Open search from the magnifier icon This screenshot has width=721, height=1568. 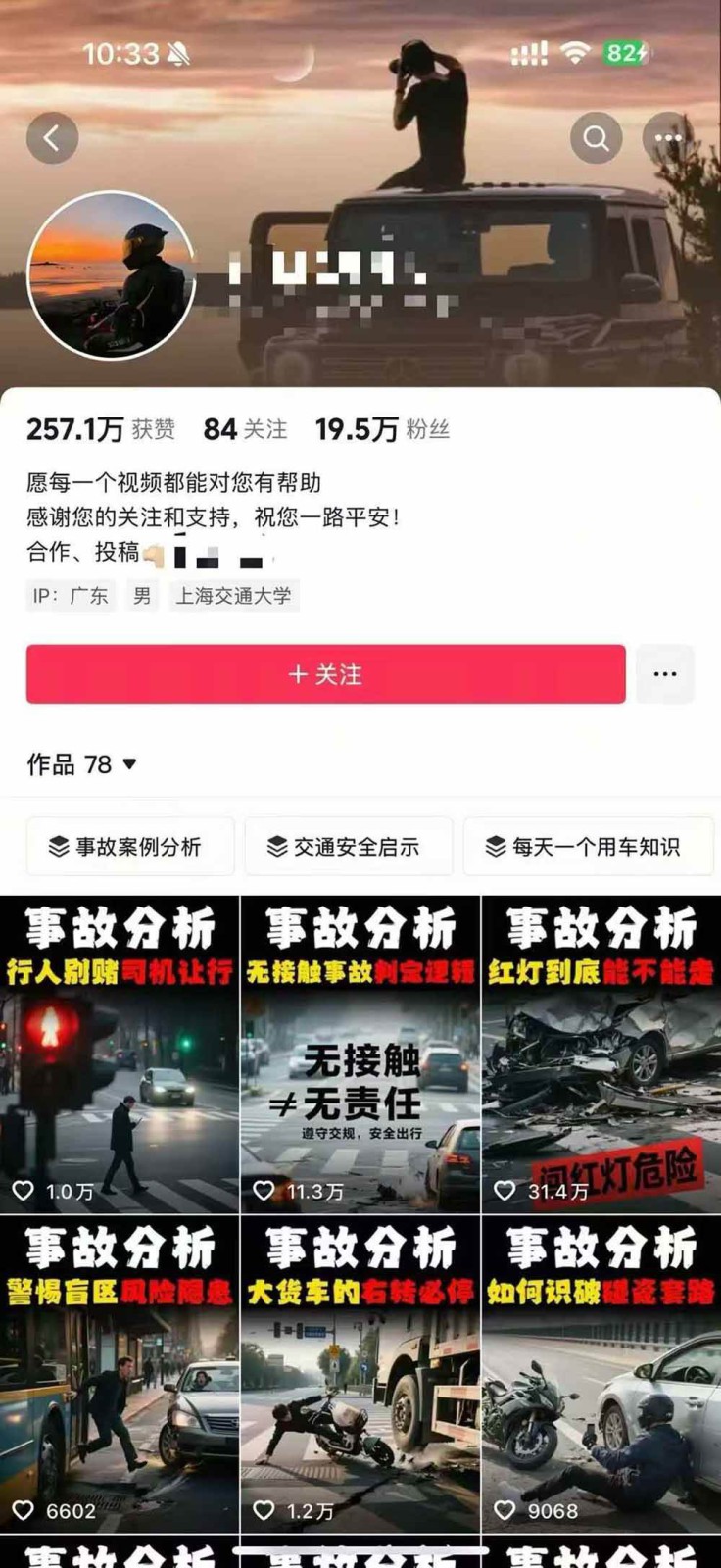(x=596, y=137)
